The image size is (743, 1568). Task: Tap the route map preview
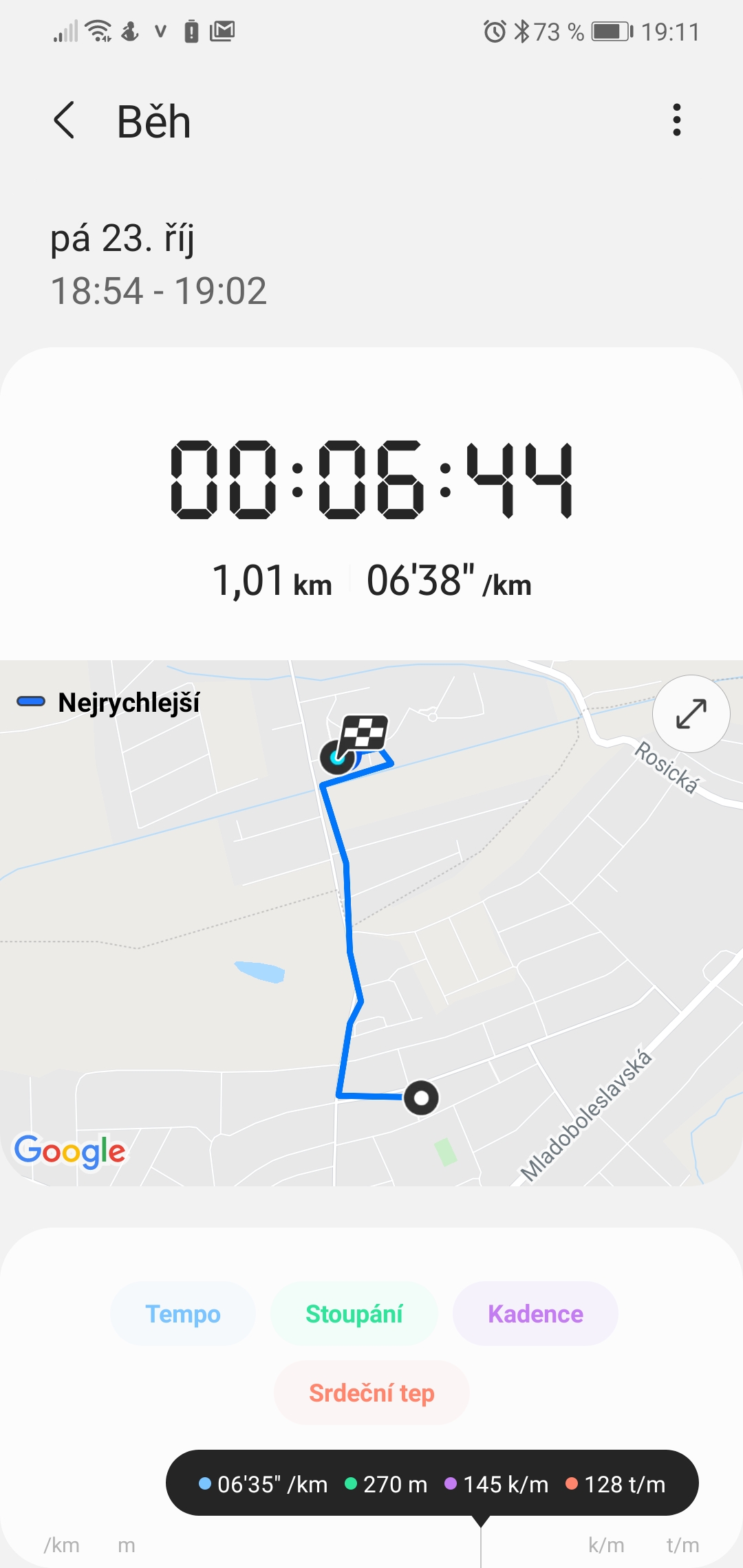click(x=371, y=923)
